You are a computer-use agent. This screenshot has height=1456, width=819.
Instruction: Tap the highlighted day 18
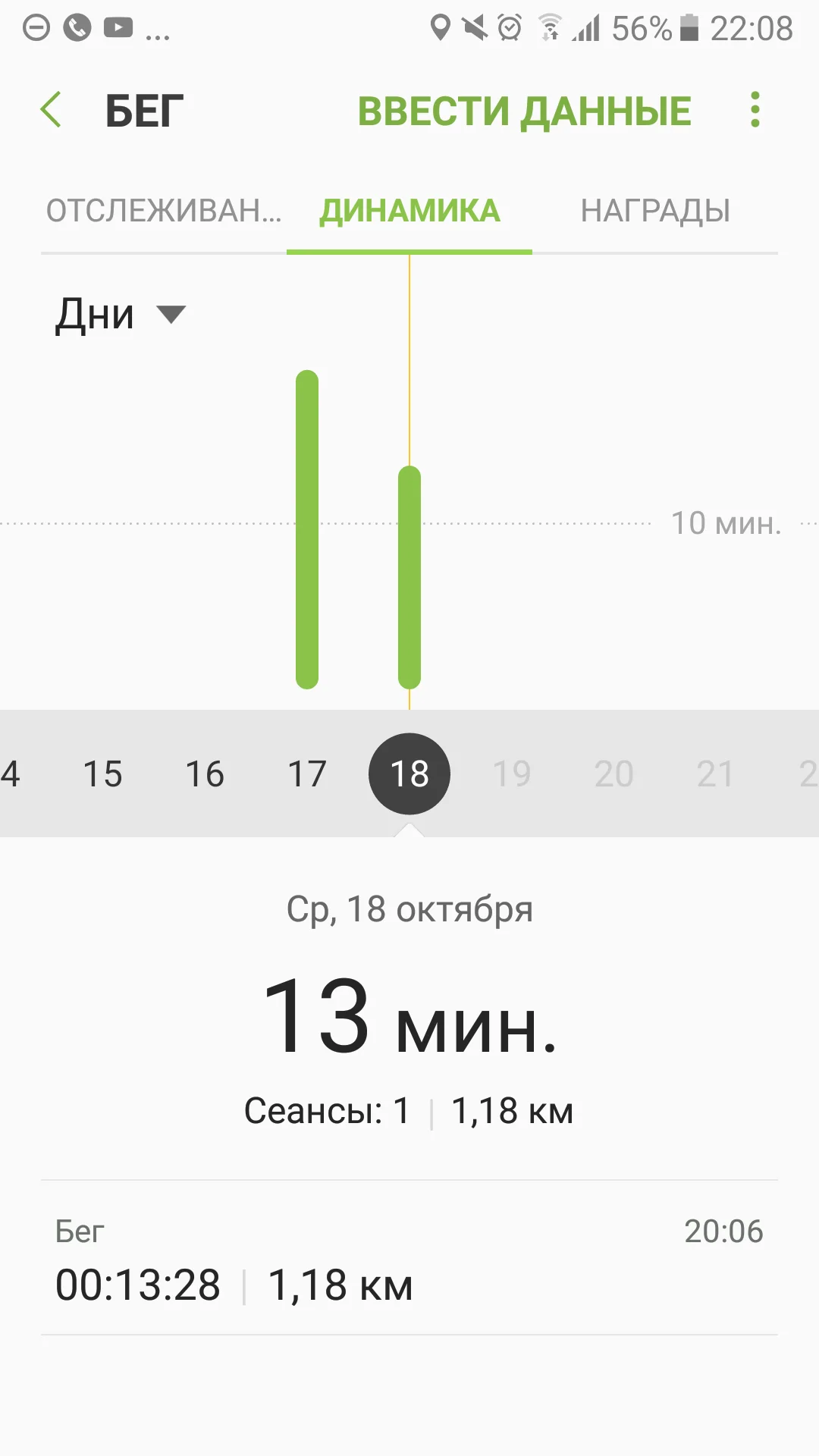click(x=409, y=773)
